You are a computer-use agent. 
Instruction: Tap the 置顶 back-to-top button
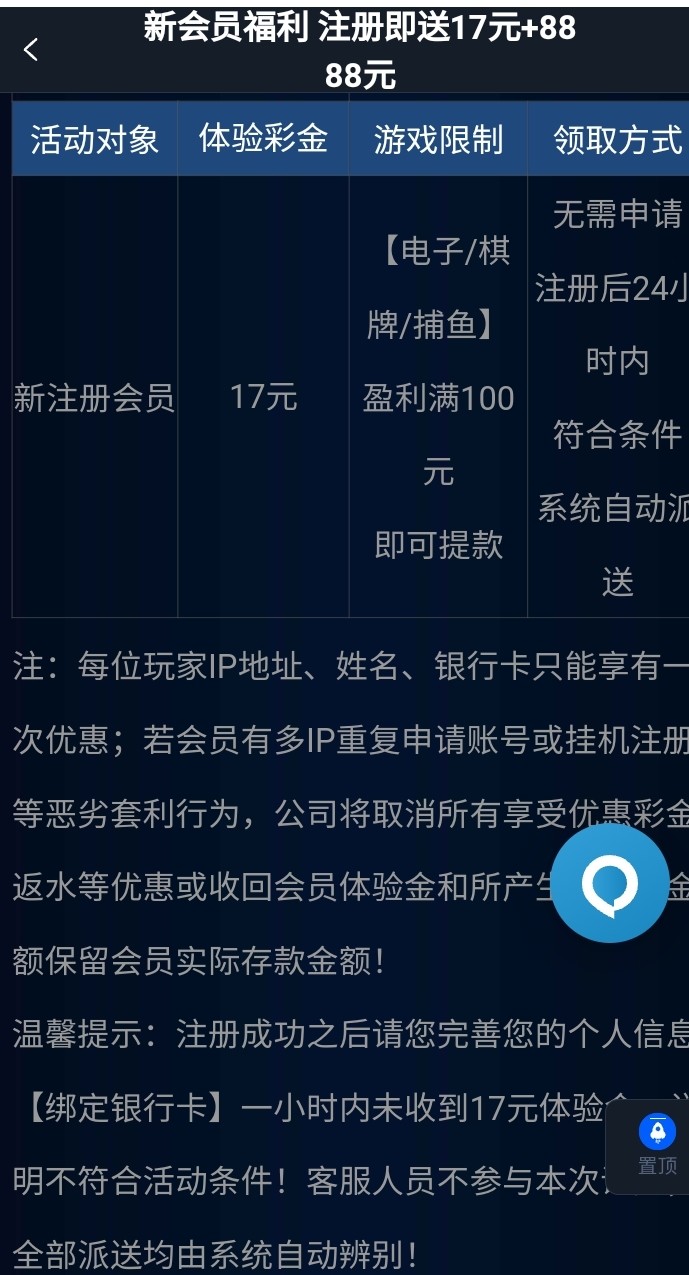click(x=657, y=1145)
